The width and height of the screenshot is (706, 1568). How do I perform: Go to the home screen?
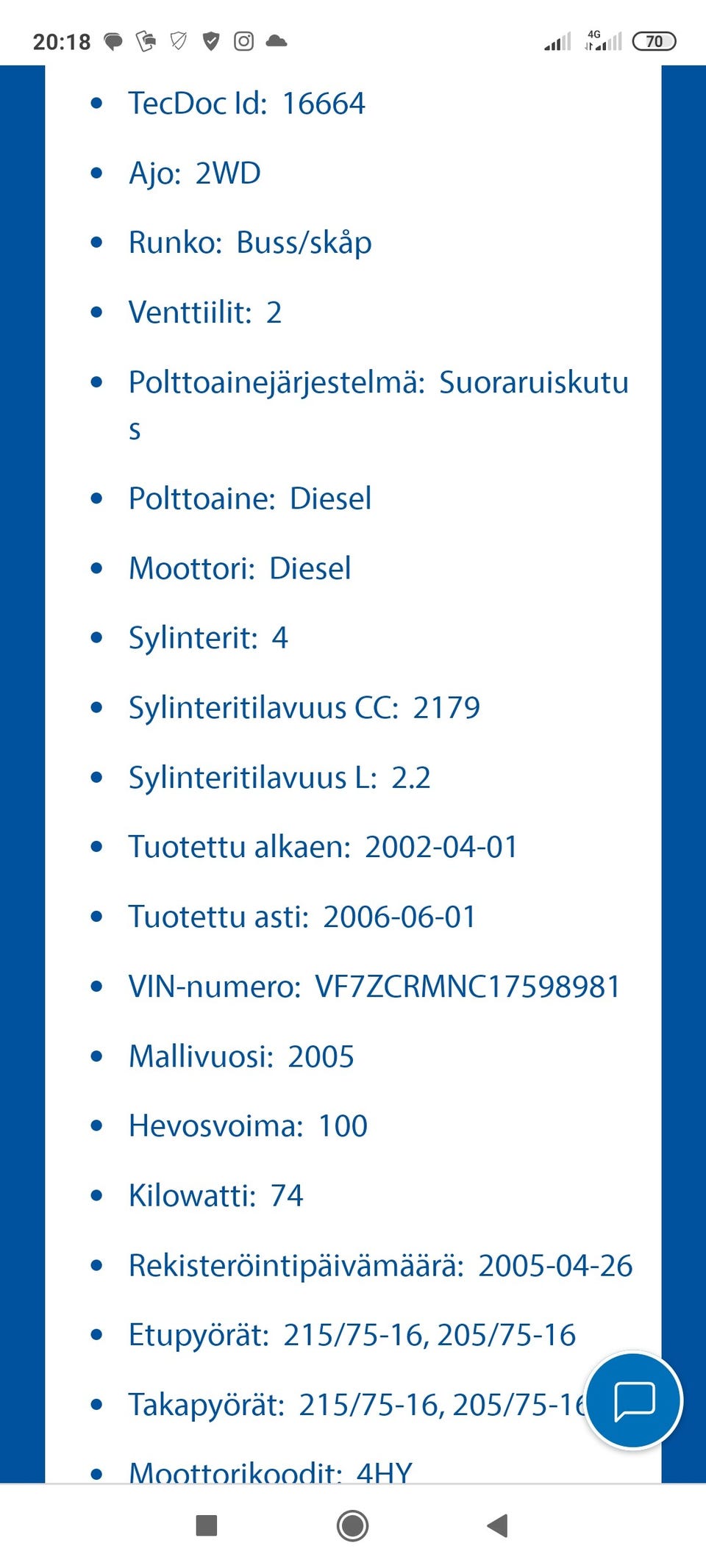(352, 1525)
